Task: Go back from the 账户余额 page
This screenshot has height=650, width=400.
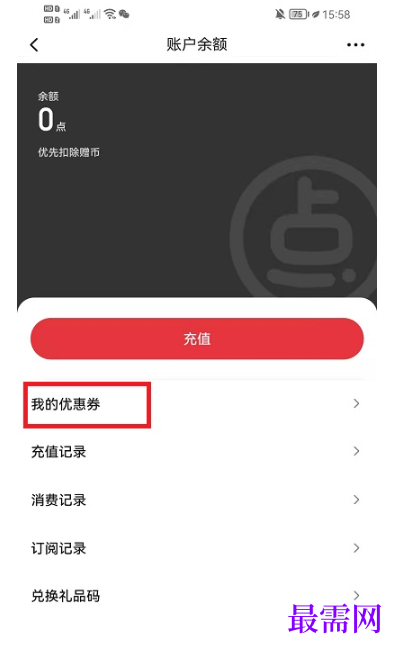Action: 34,45
